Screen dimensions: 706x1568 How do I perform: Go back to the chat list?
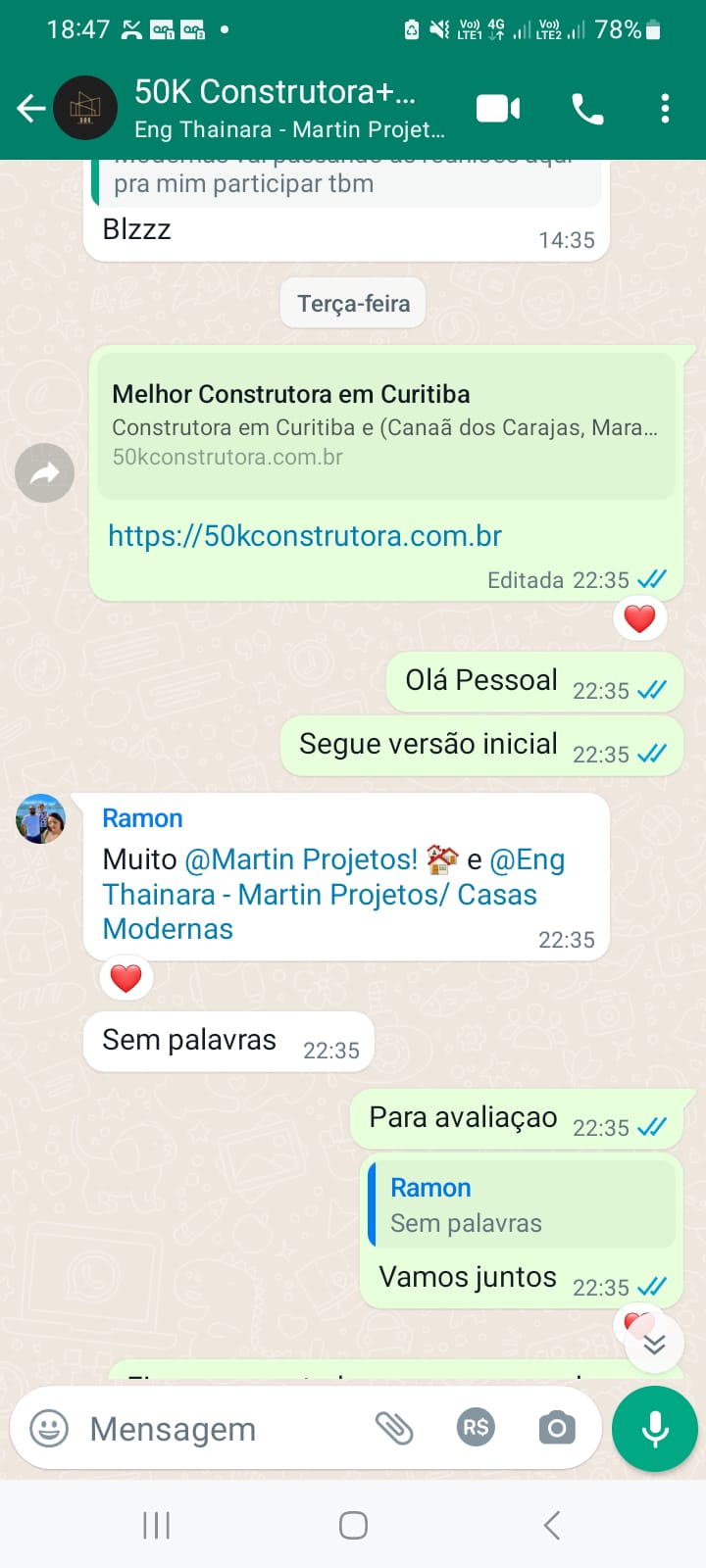31,108
